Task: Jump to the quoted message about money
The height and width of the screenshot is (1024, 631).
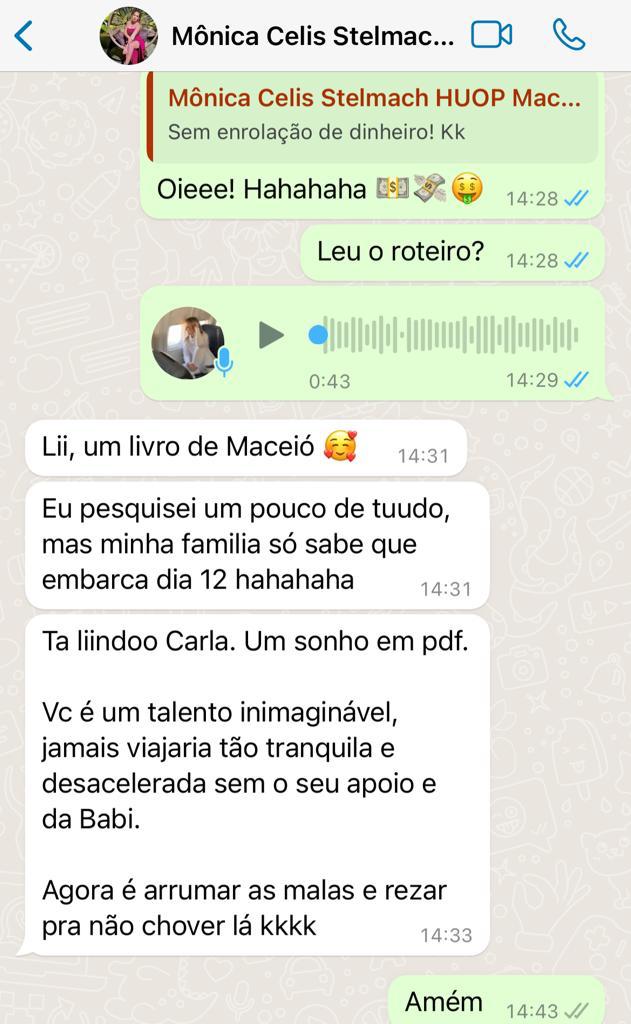Action: 372,115
